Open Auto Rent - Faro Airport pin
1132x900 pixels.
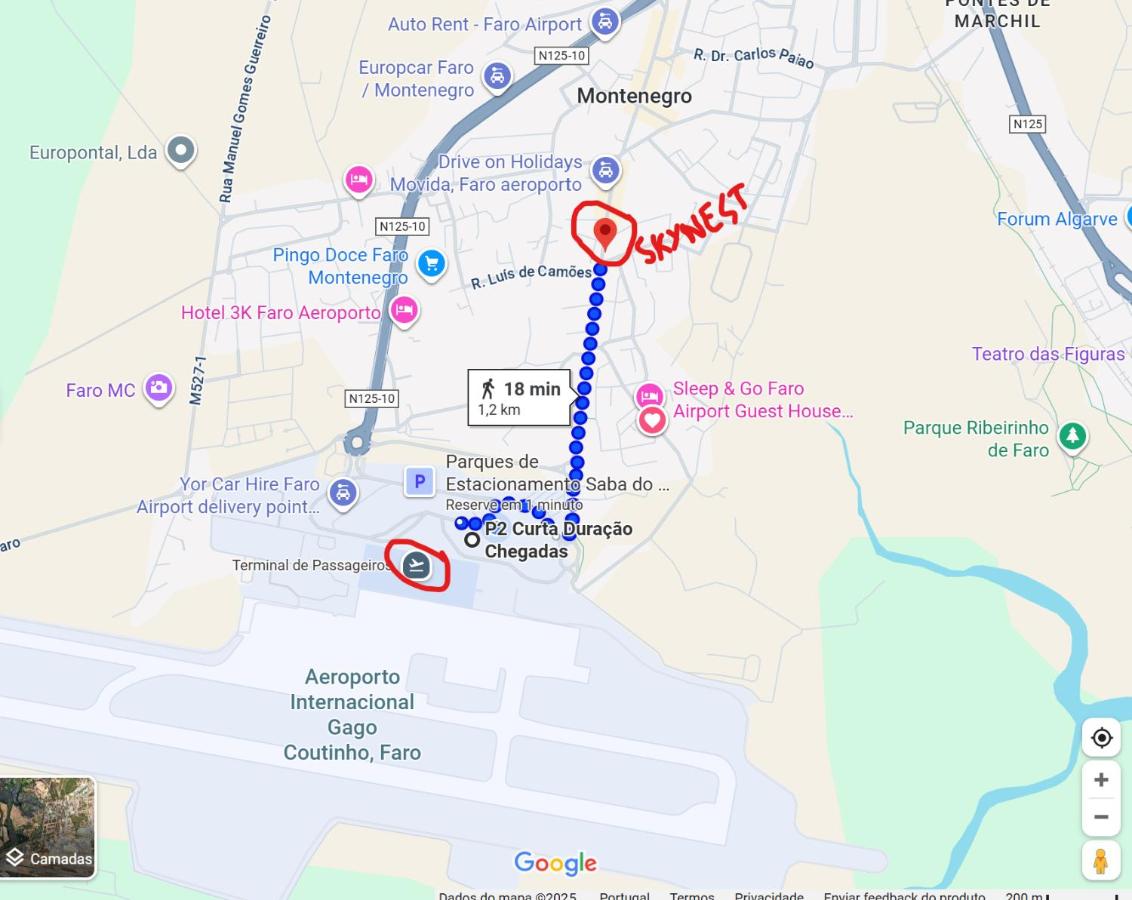pyautogui.click(x=604, y=21)
